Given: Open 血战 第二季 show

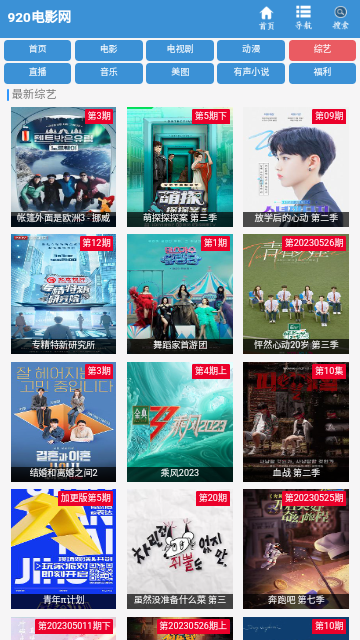Looking at the screenshot, I should coord(296,422).
